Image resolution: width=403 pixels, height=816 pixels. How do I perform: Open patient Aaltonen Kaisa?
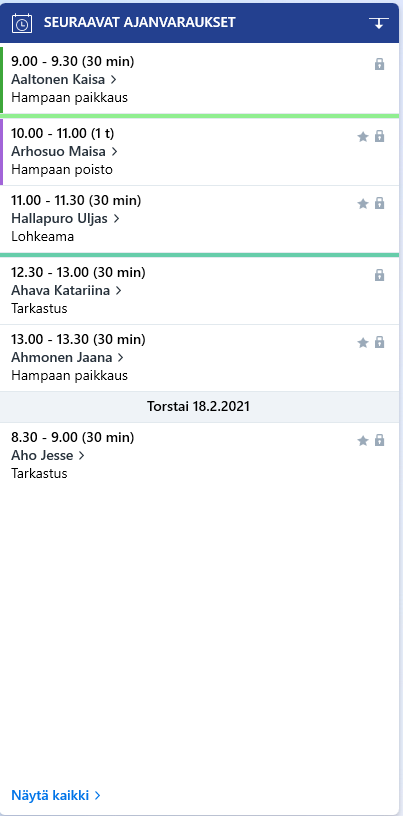pos(64,80)
